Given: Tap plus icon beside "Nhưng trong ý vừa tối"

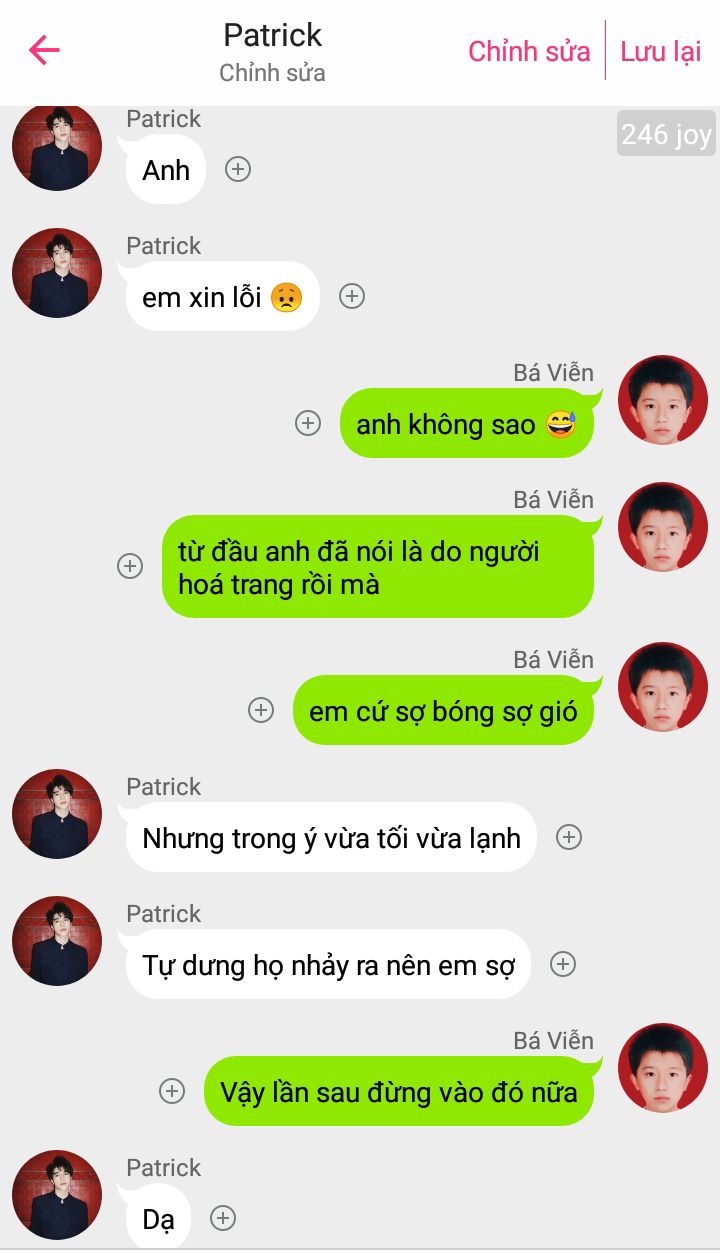Looking at the screenshot, I should point(569,837).
